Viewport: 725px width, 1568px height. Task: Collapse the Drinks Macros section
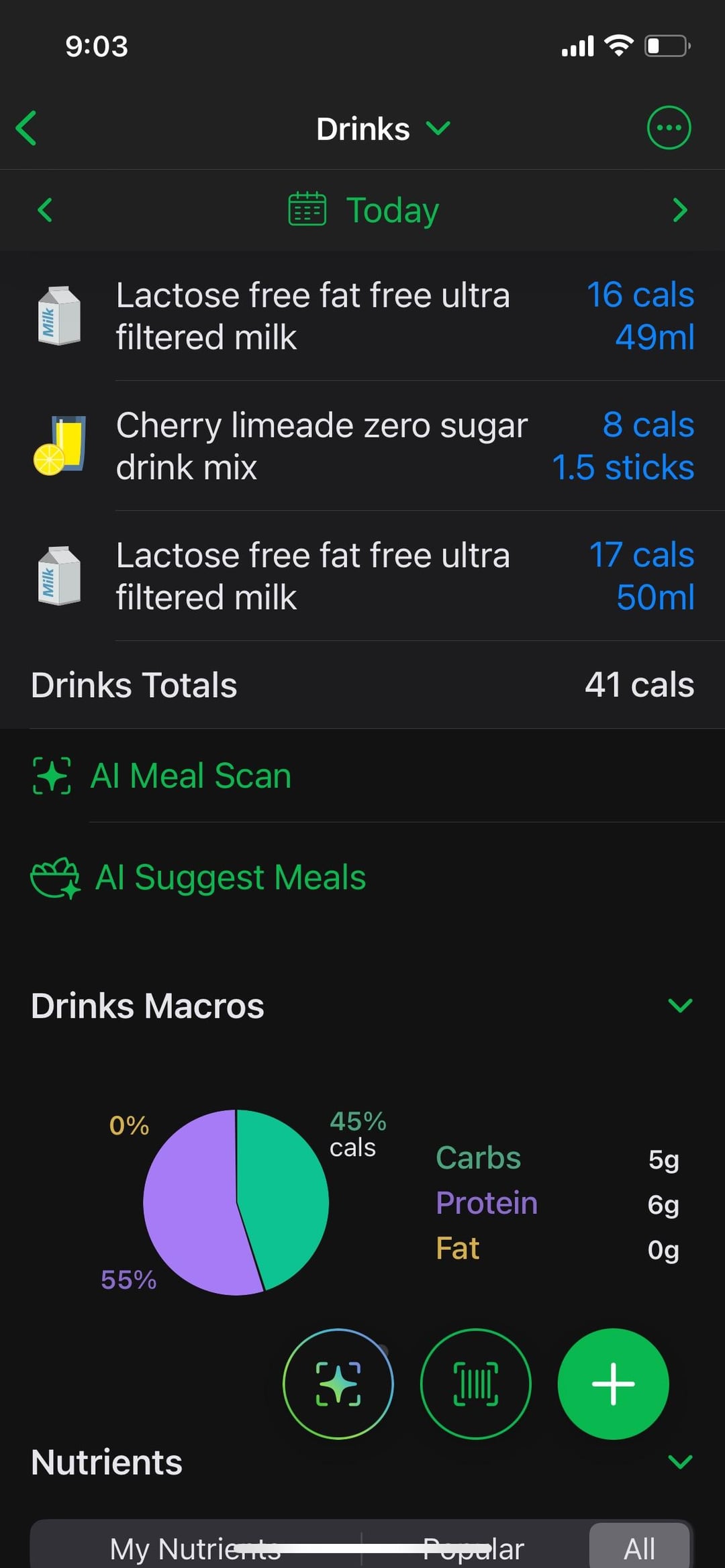click(x=680, y=1005)
